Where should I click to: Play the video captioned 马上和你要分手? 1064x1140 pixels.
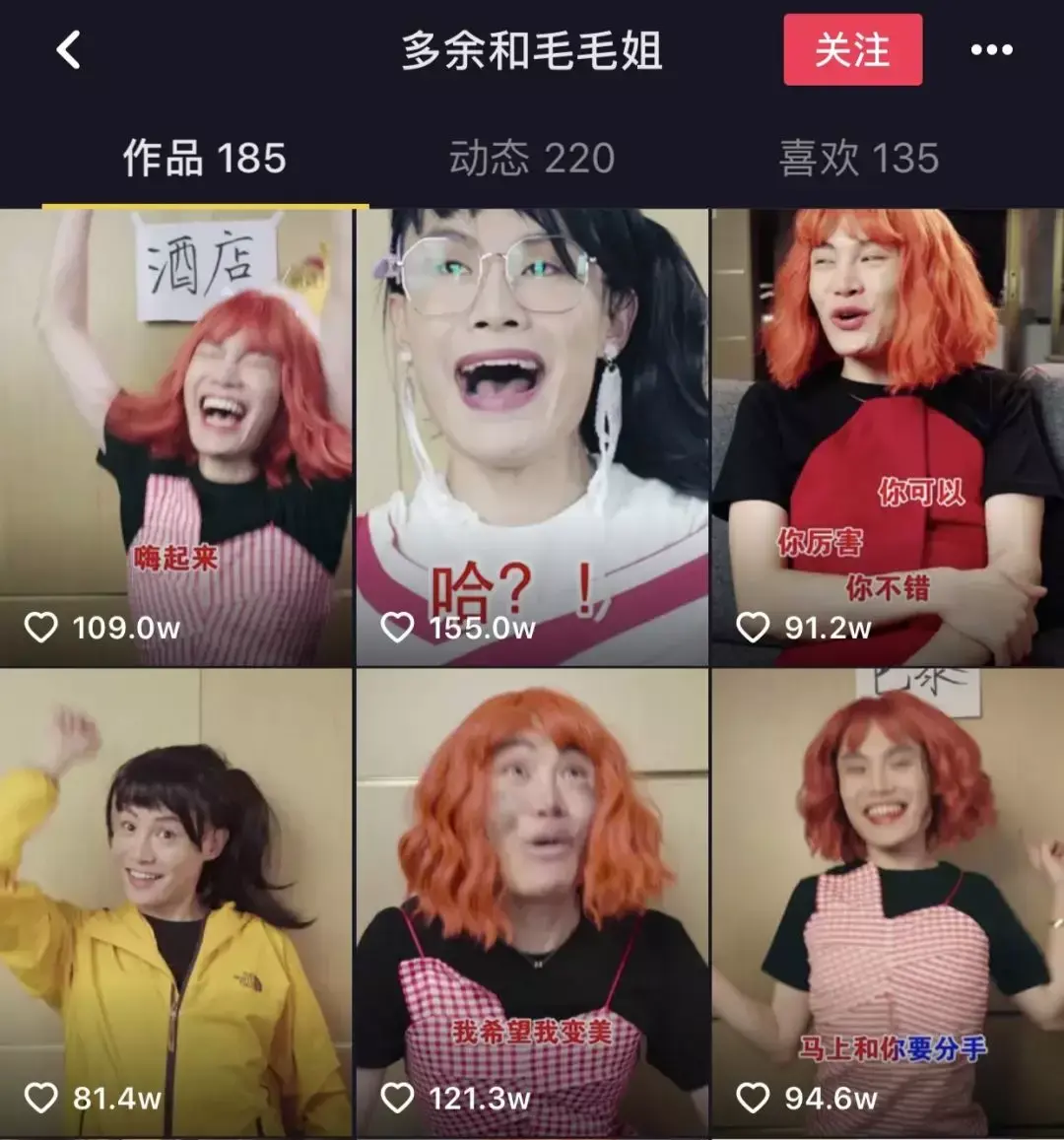tap(888, 902)
